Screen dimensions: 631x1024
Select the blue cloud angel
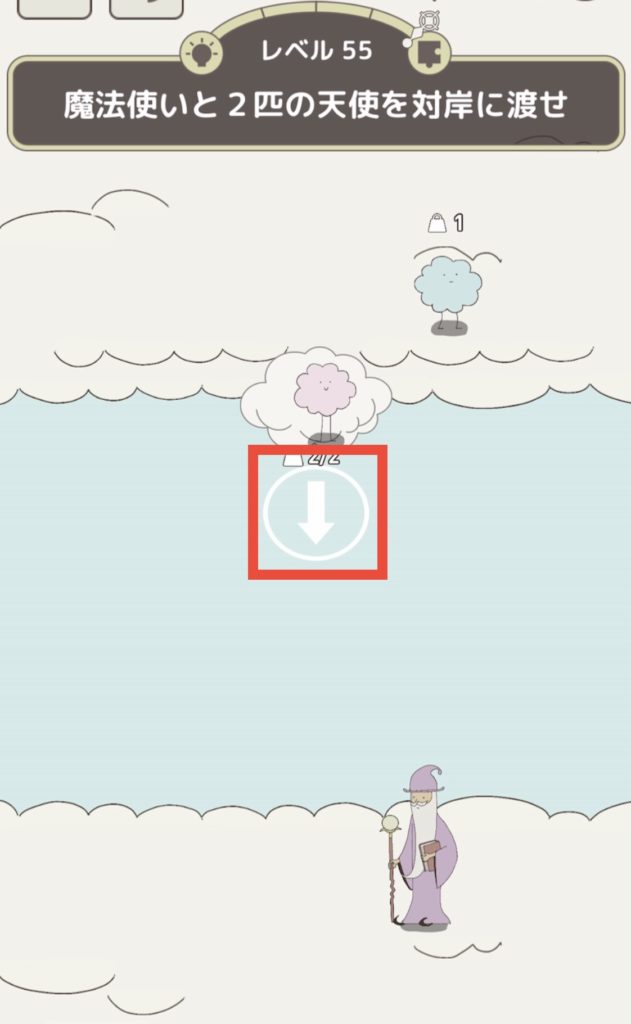tap(447, 287)
